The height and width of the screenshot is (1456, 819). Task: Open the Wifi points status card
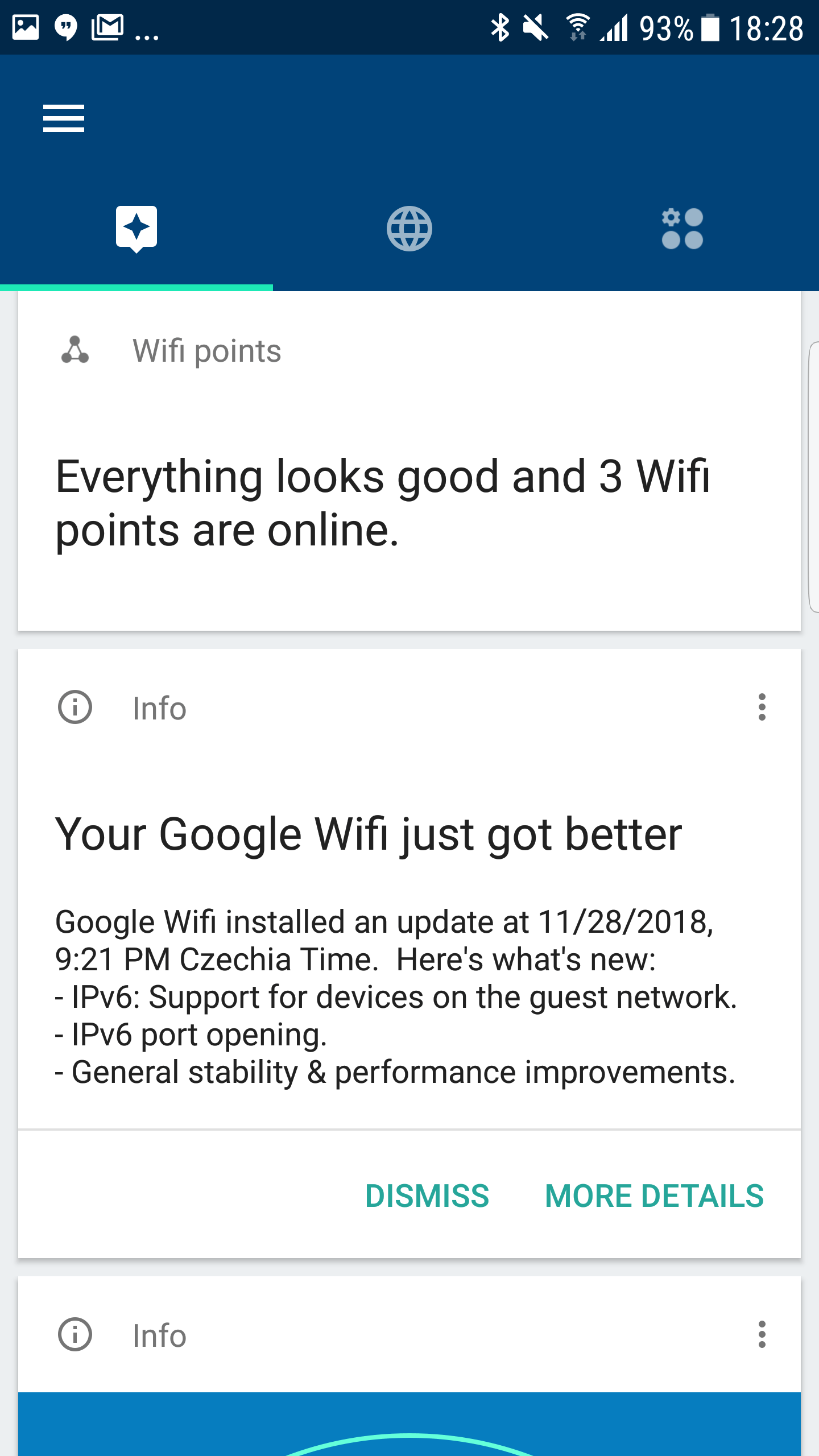click(409, 462)
